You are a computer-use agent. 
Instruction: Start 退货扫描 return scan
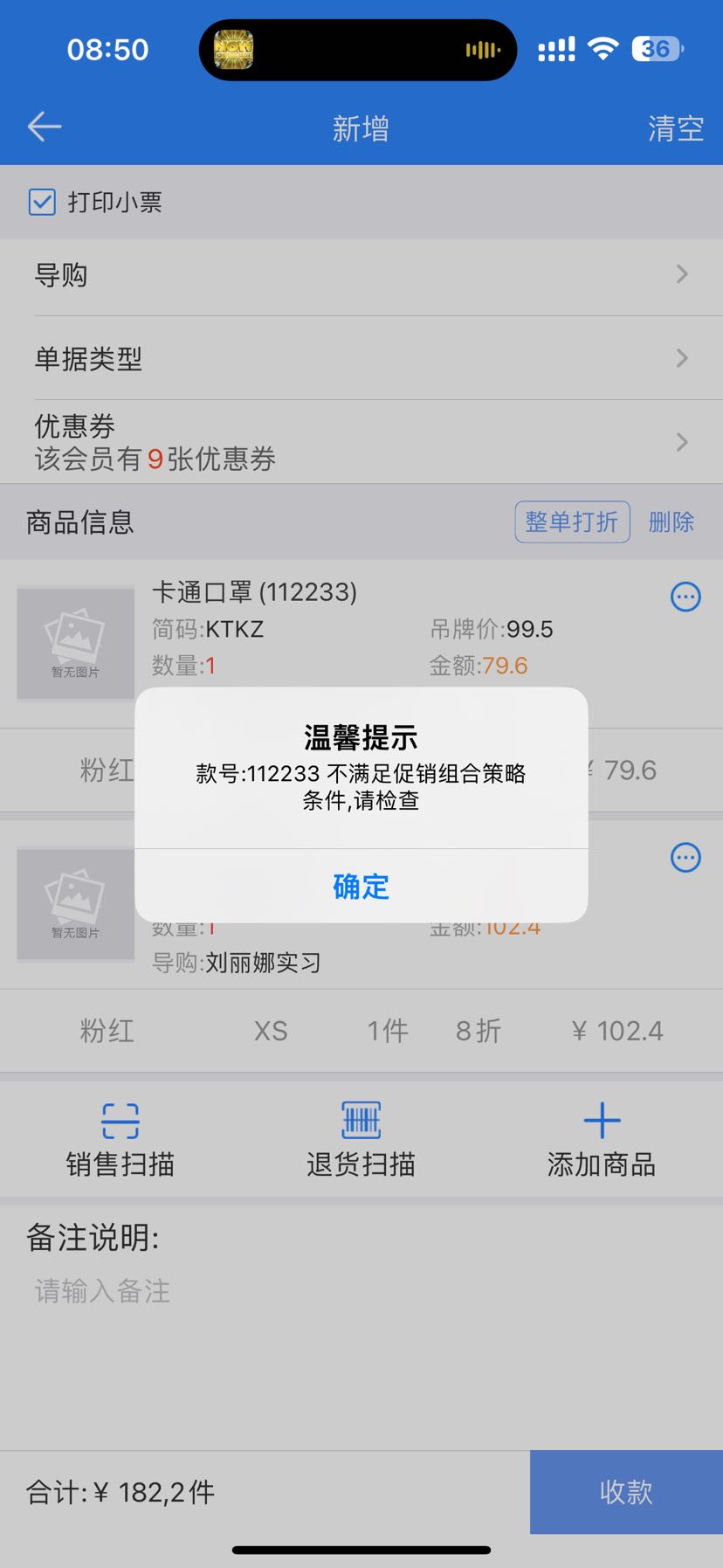click(361, 1139)
